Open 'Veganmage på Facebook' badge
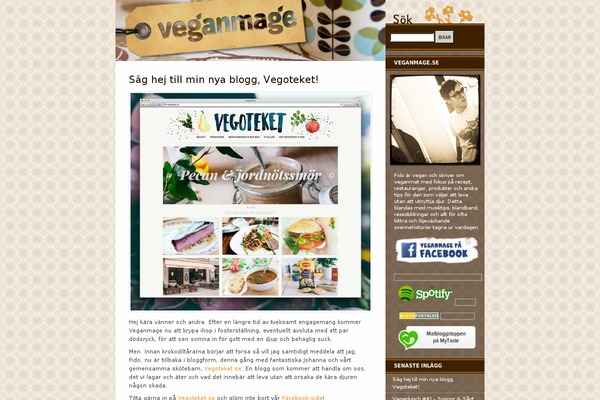Viewport: 600px width, 400px height. [x=435, y=250]
